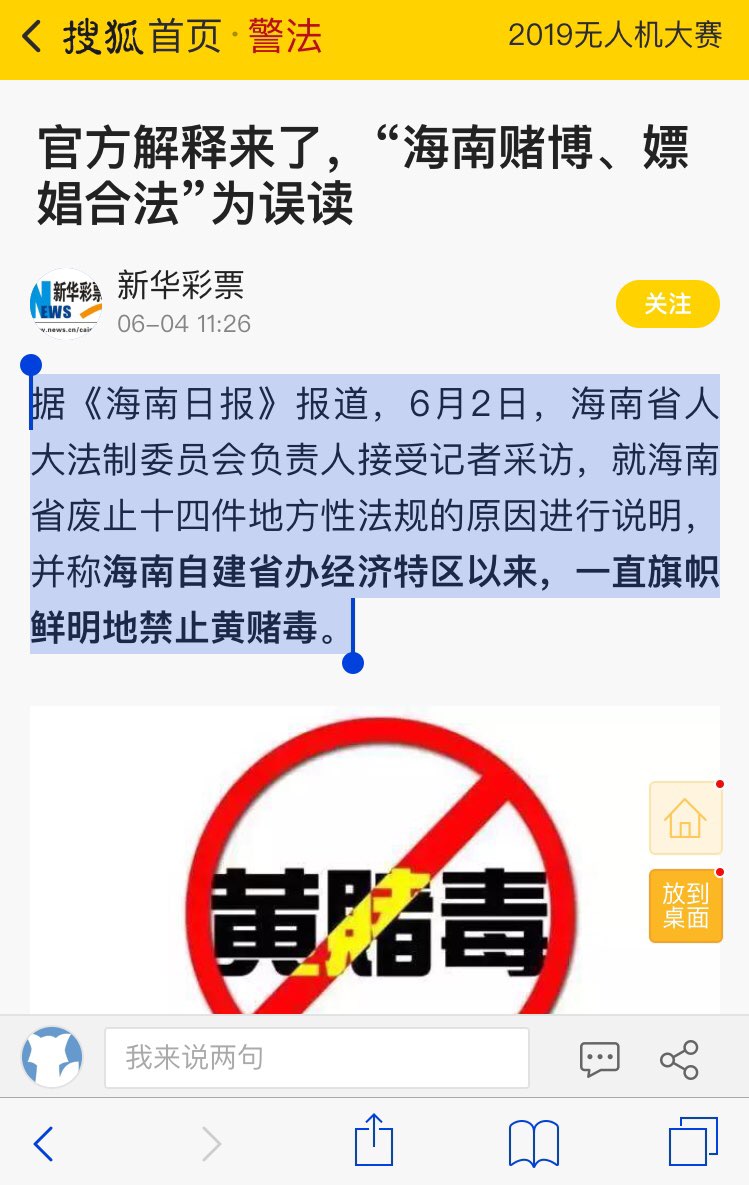Tap the browser back arrow
749x1185 pixels.
point(43,1142)
